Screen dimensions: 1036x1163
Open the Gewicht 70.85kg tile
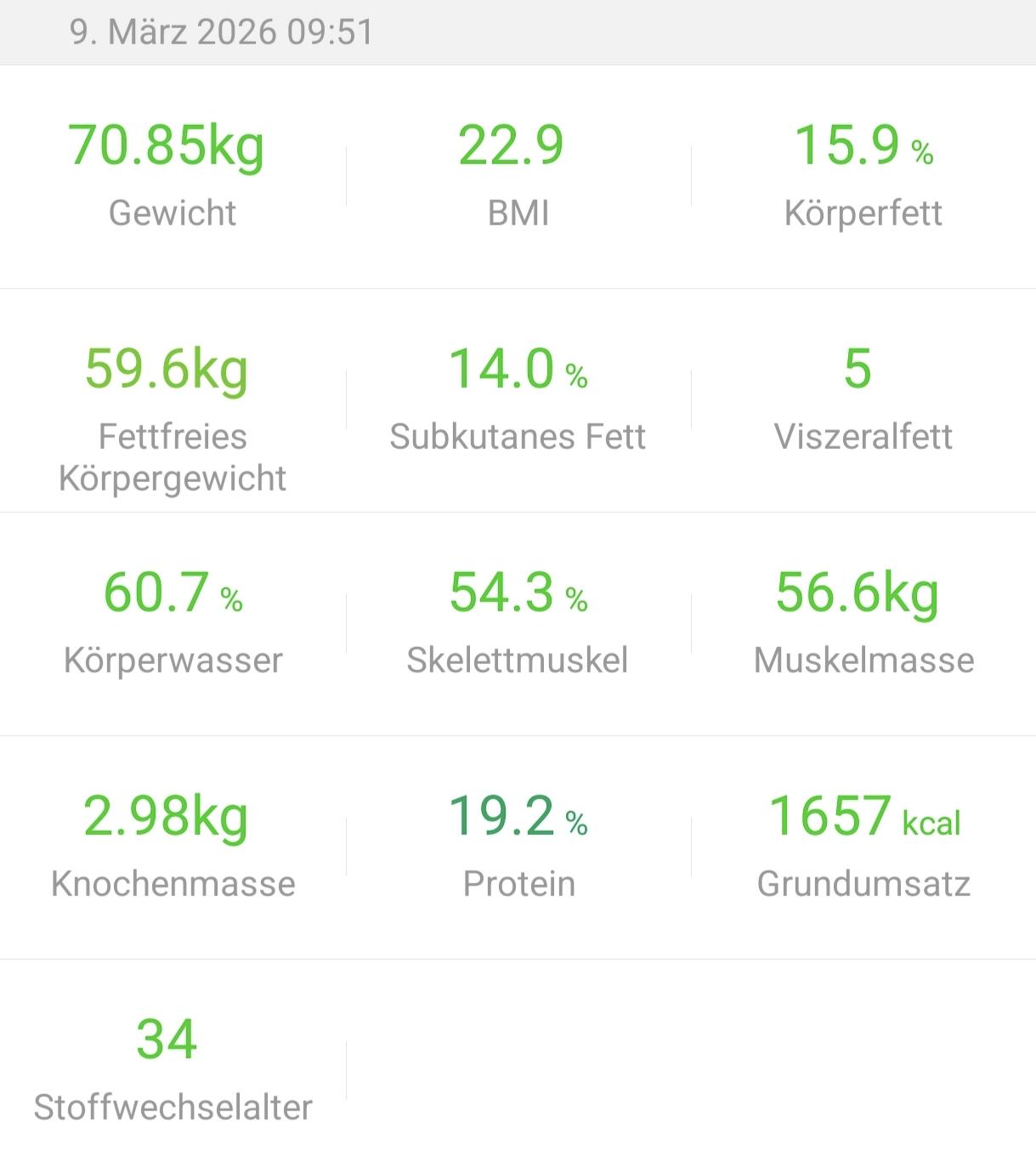pyautogui.click(x=173, y=174)
